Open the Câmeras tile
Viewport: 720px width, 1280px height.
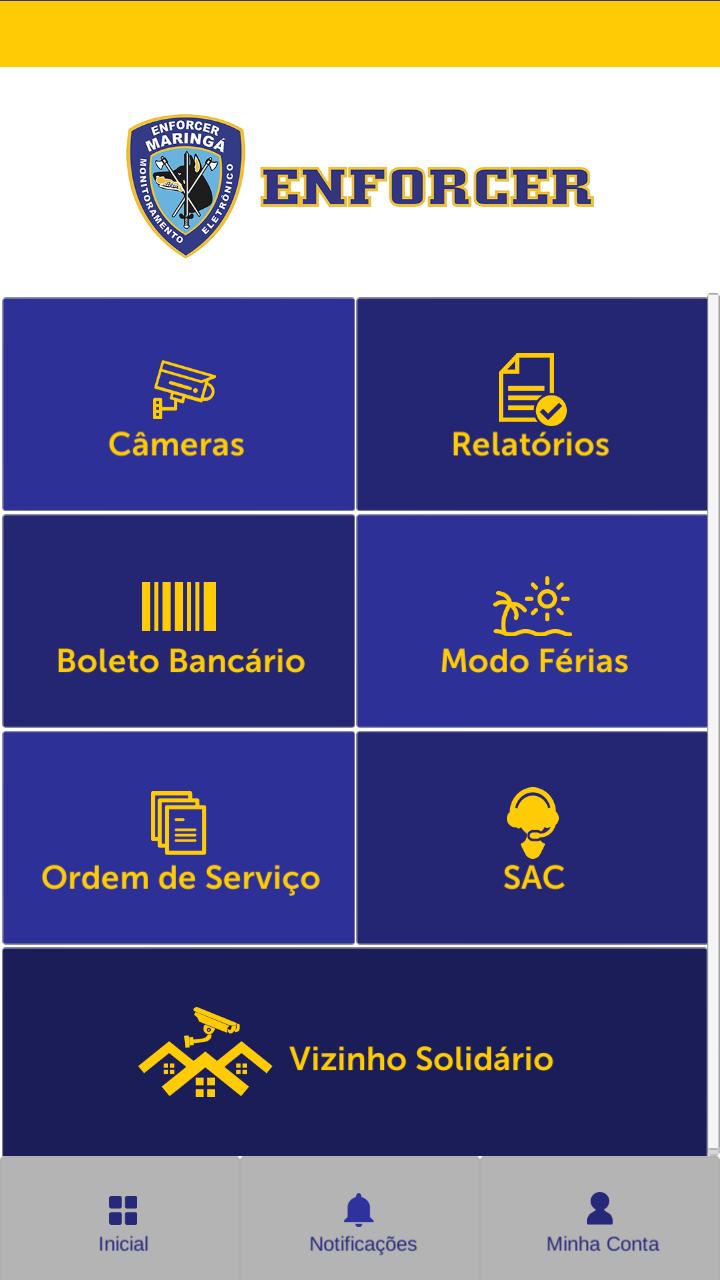(x=179, y=404)
